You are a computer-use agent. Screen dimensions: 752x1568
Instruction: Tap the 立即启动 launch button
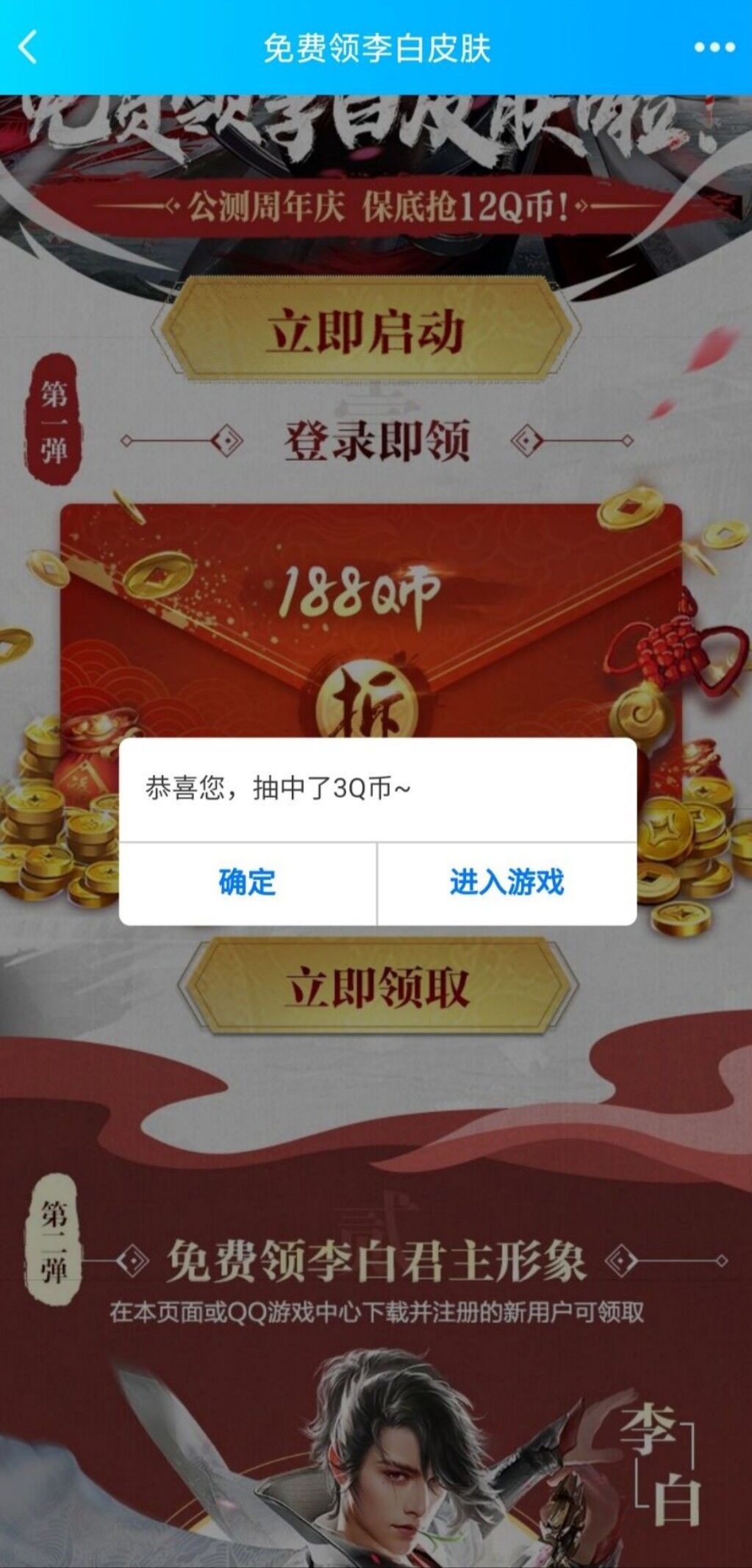[x=365, y=331]
